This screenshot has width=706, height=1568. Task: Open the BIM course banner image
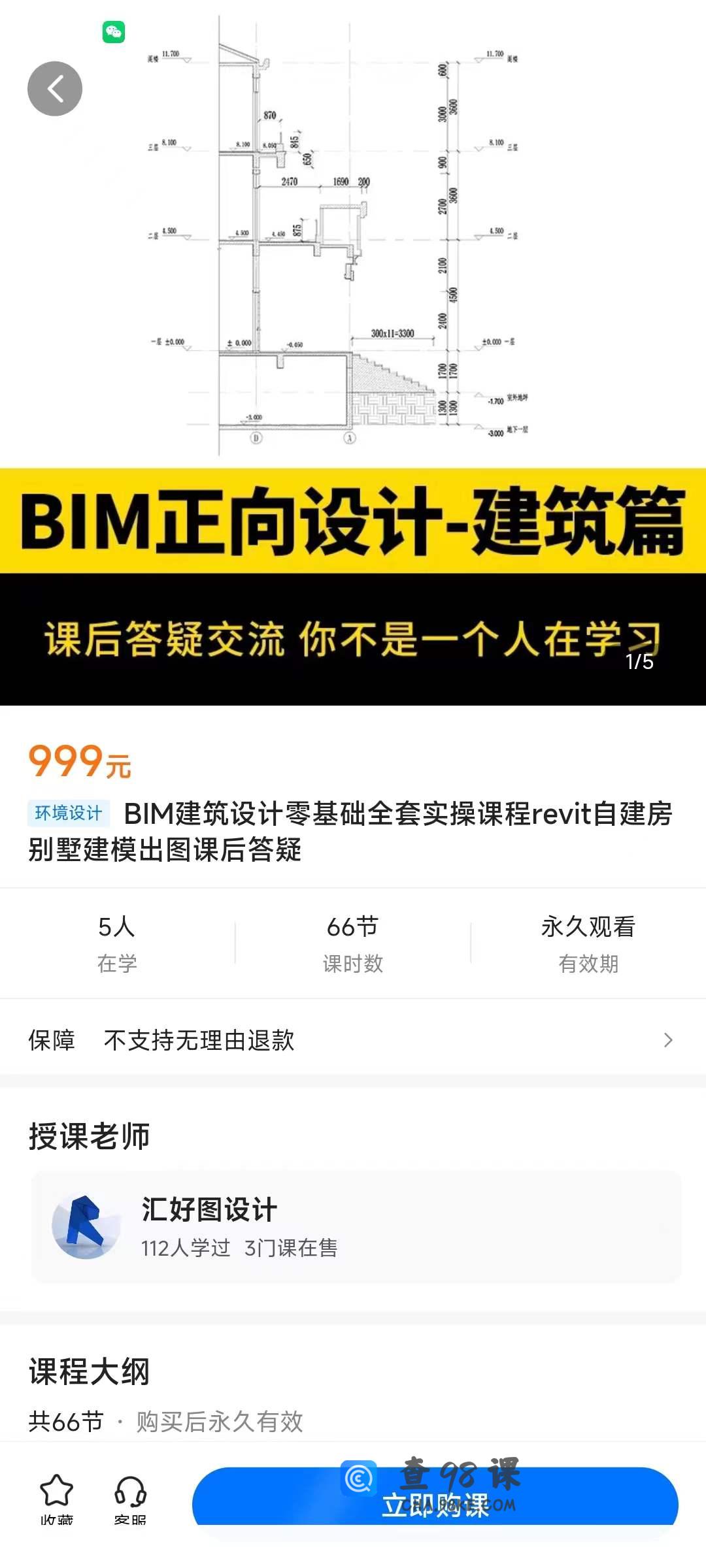[x=353, y=353]
